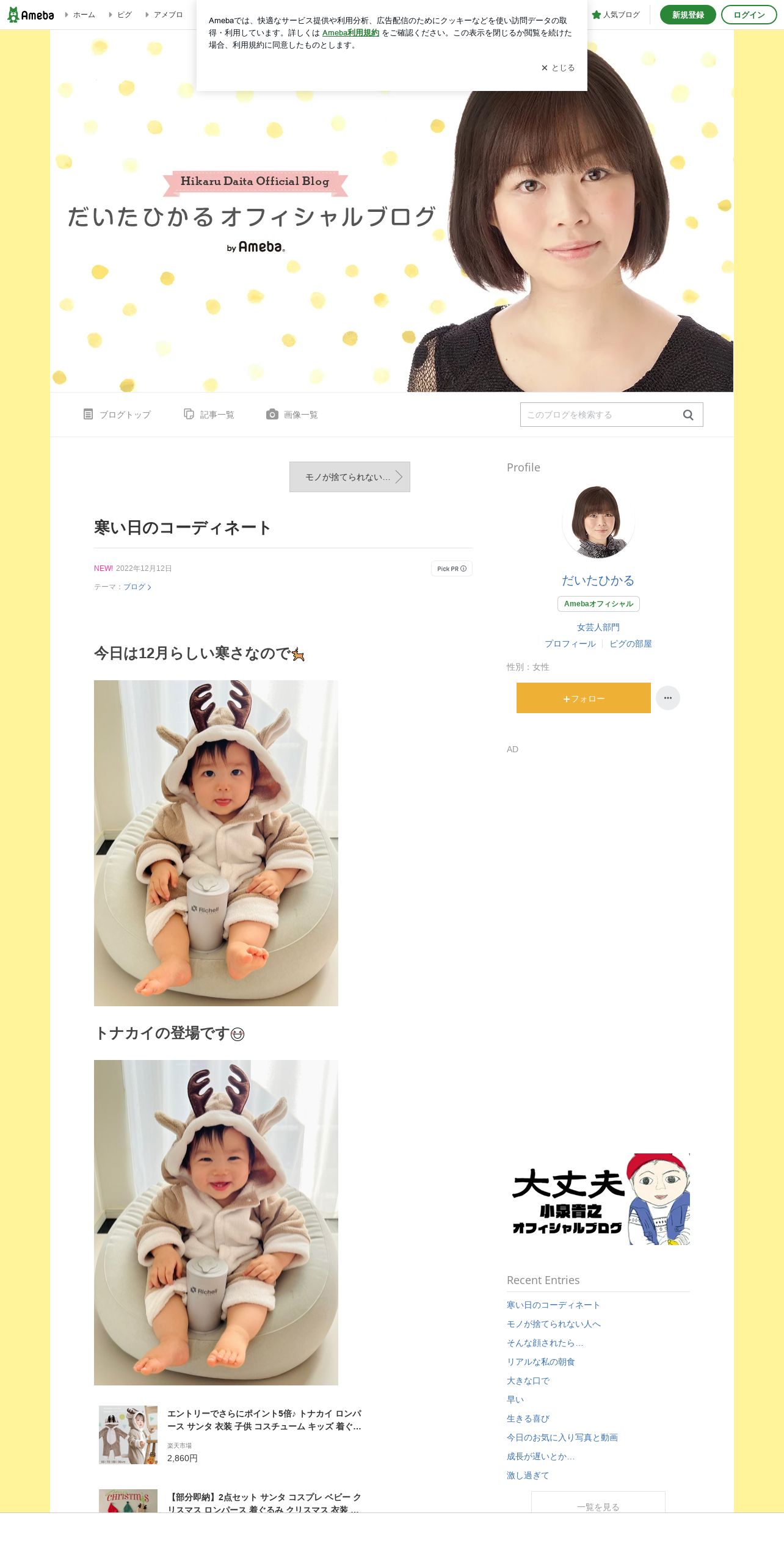Open 人気ブログ in the header
This screenshot has height=1568, width=784.
(615, 15)
